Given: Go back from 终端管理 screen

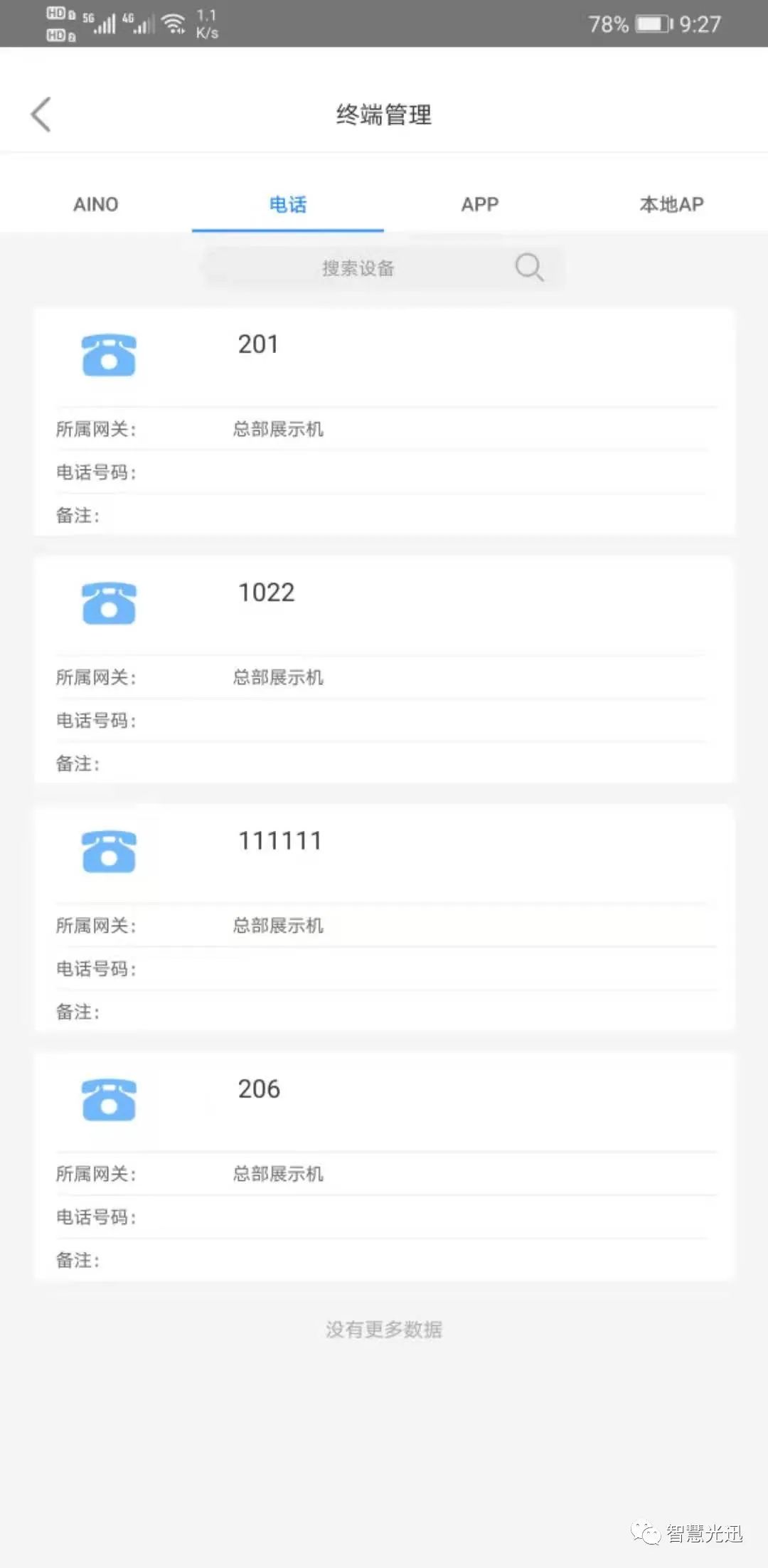Looking at the screenshot, I should 41,115.
